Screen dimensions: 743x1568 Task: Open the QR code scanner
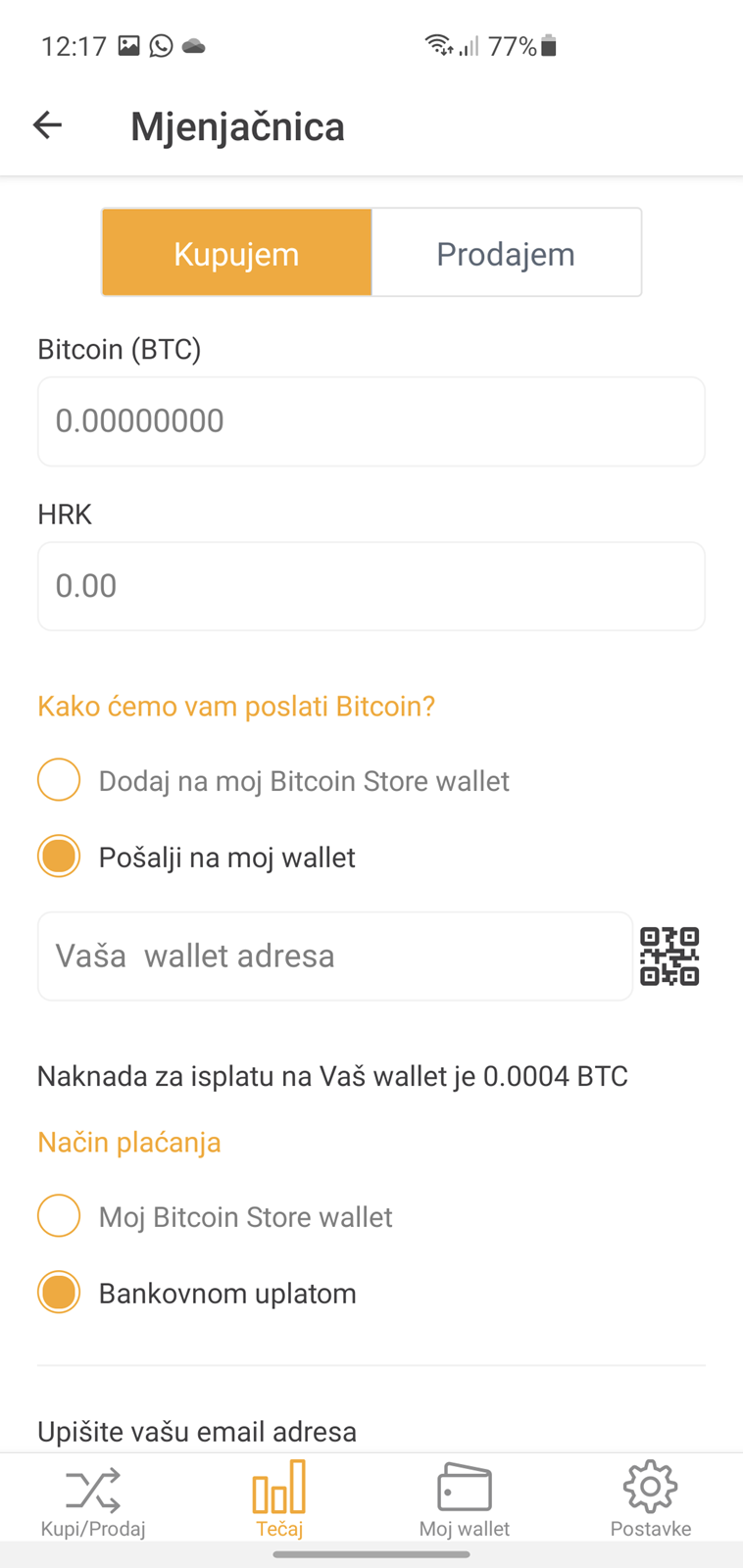(x=669, y=956)
